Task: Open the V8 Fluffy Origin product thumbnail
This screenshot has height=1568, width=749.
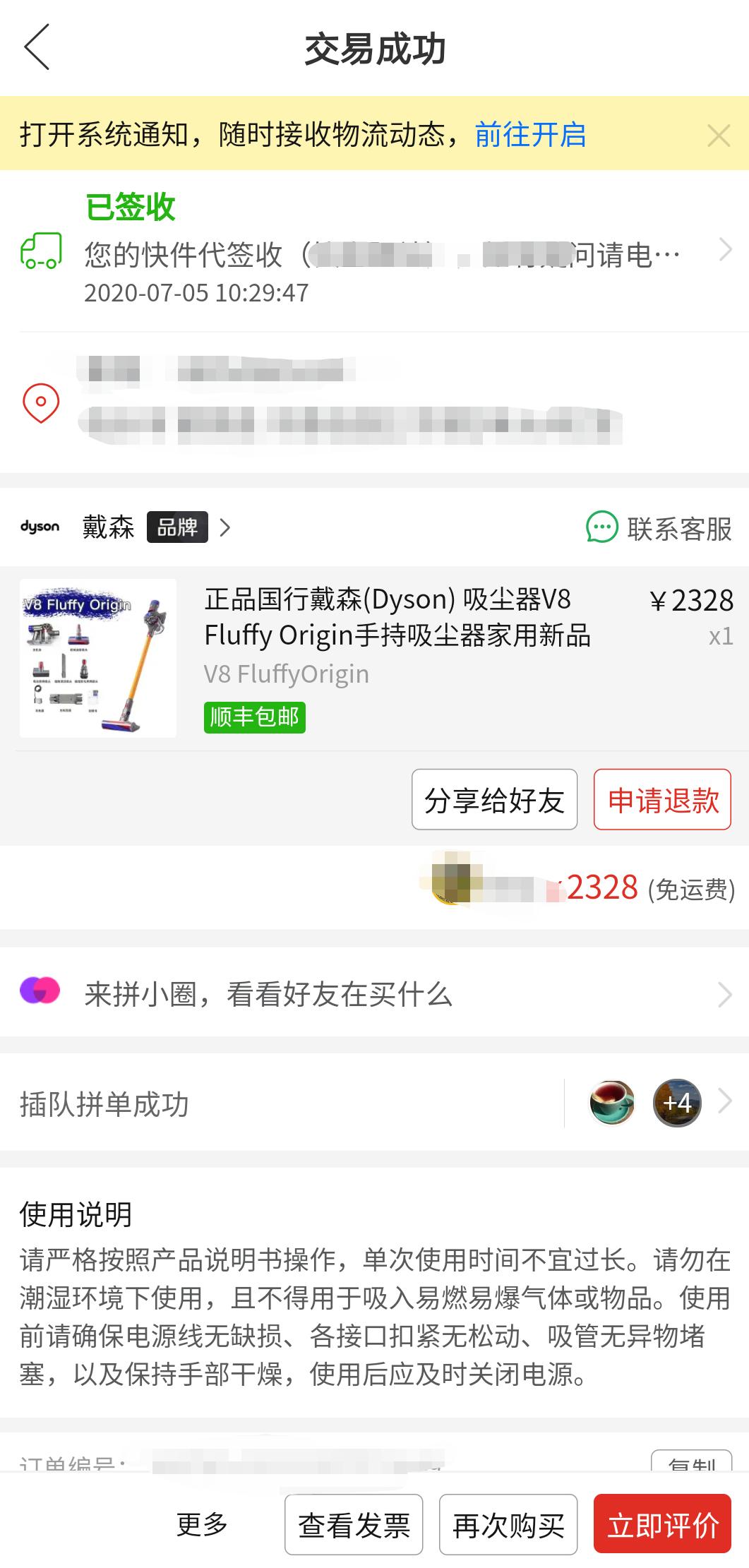Action: tap(97, 658)
